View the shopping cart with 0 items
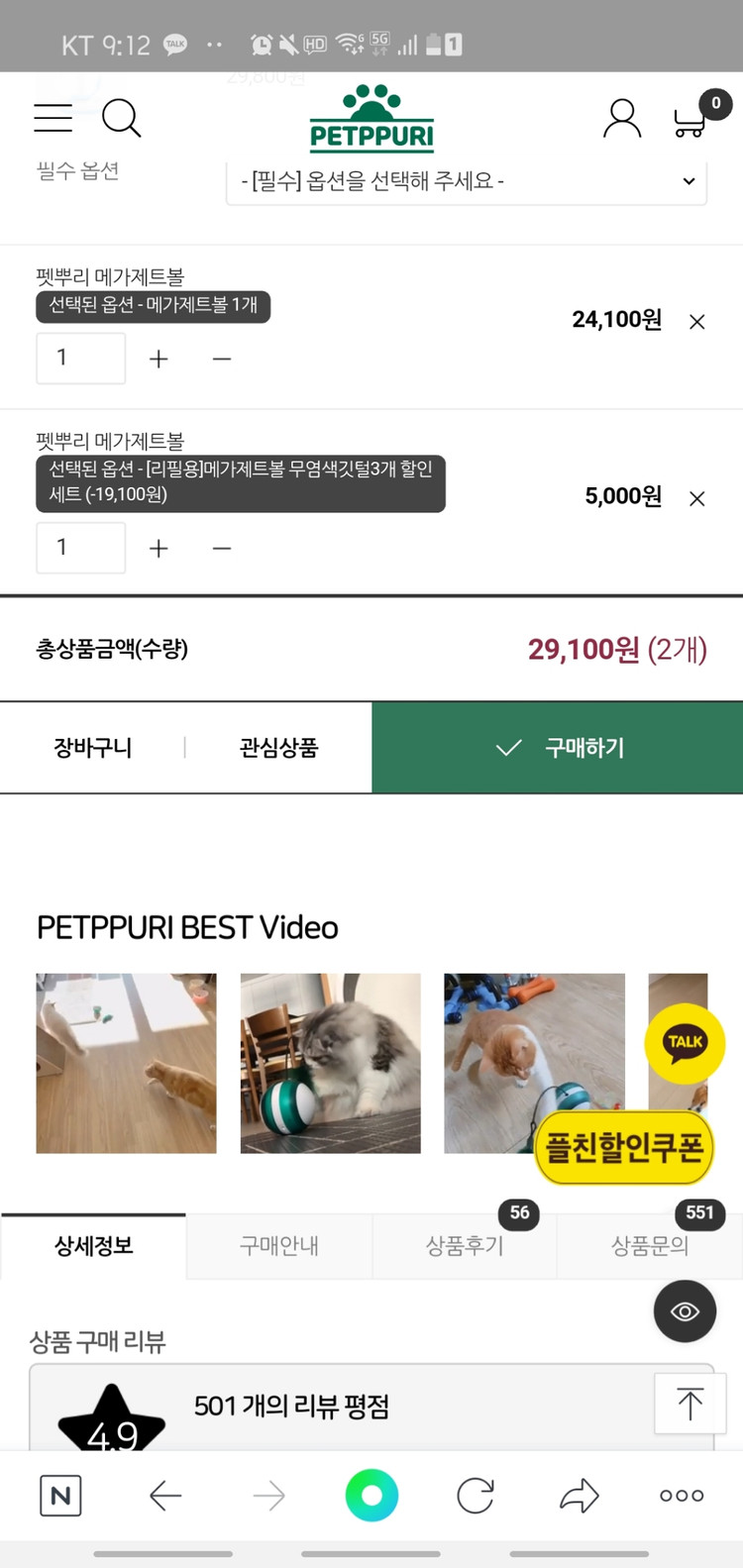This screenshot has height=1568, width=743. click(x=690, y=121)
